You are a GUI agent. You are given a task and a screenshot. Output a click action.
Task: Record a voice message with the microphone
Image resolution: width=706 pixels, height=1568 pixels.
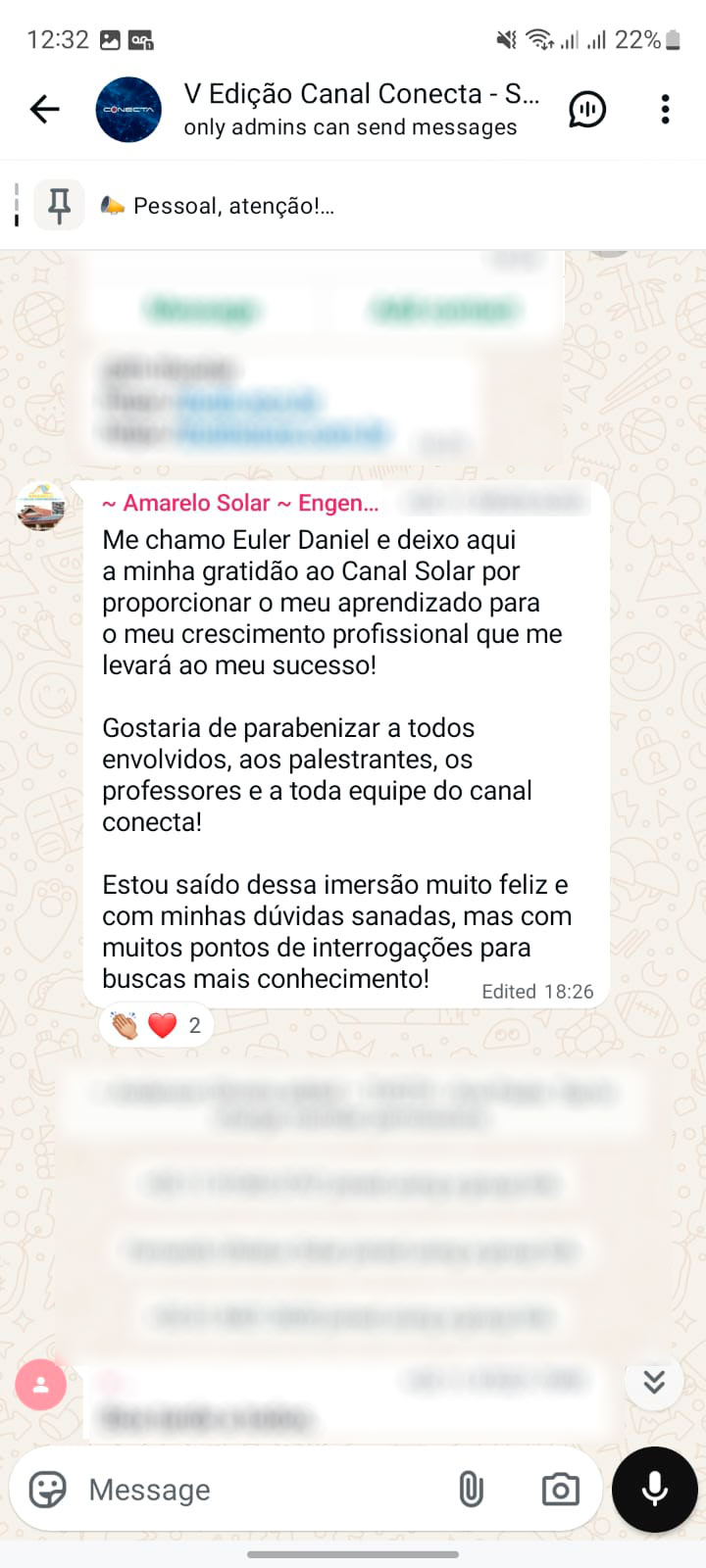coord(654,1490)
